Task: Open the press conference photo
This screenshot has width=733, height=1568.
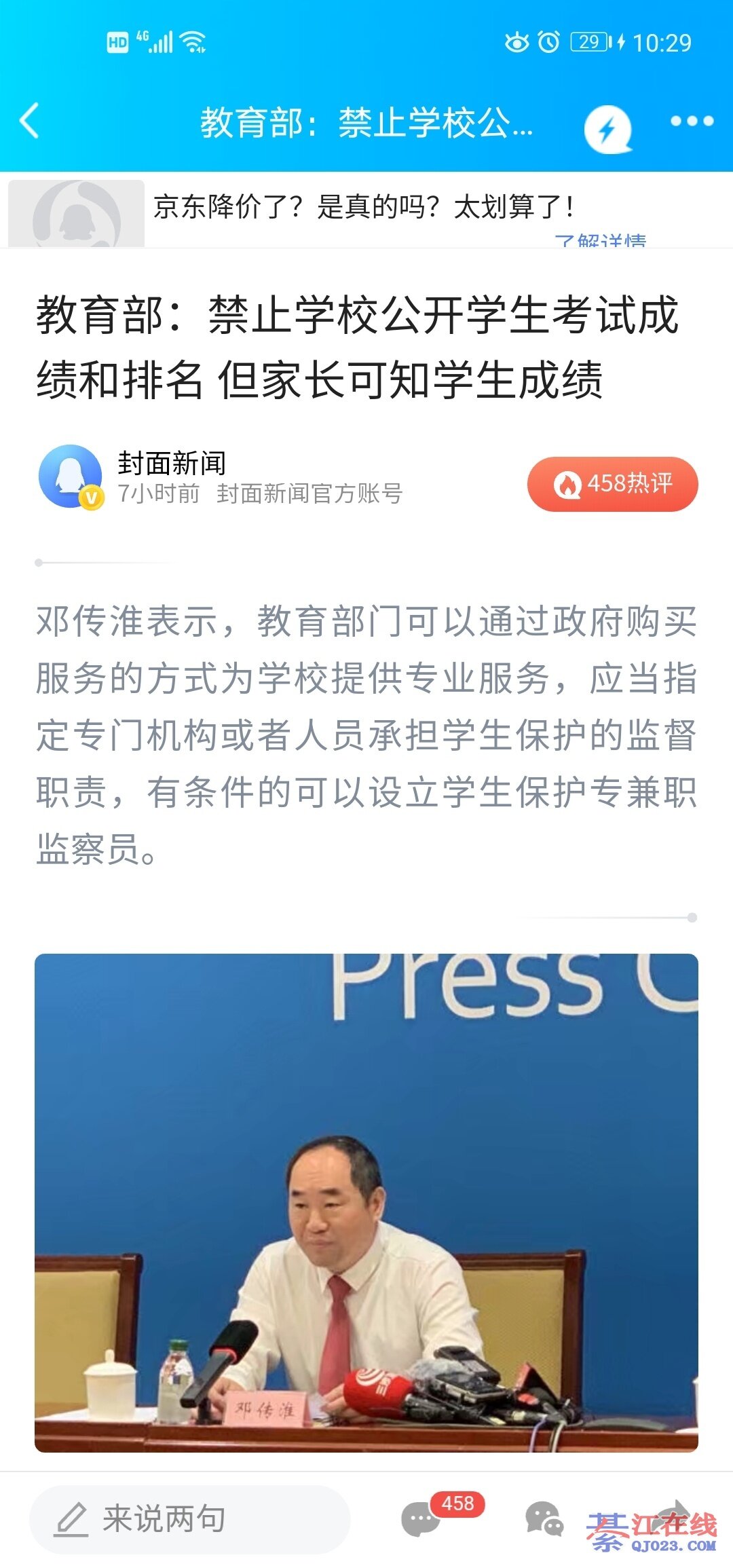Action: (366, 1202)
